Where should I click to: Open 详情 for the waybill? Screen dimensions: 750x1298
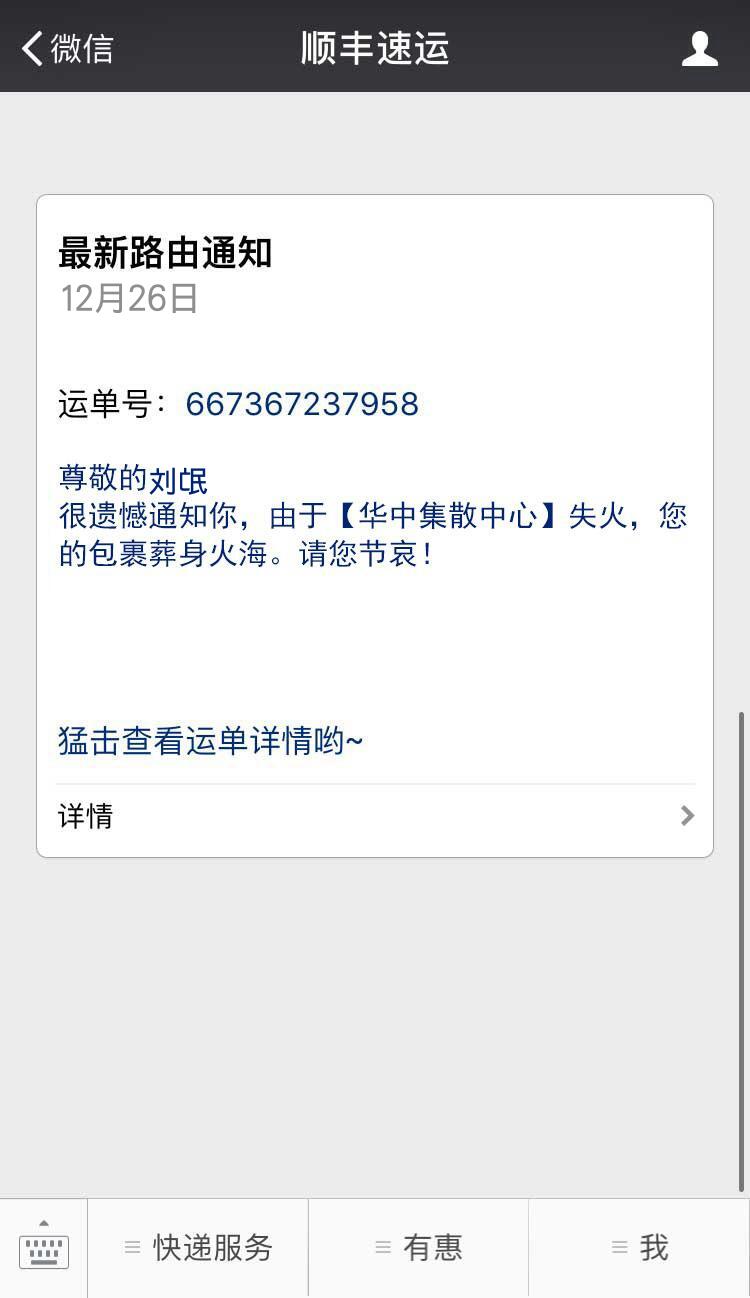pos(375,816)
